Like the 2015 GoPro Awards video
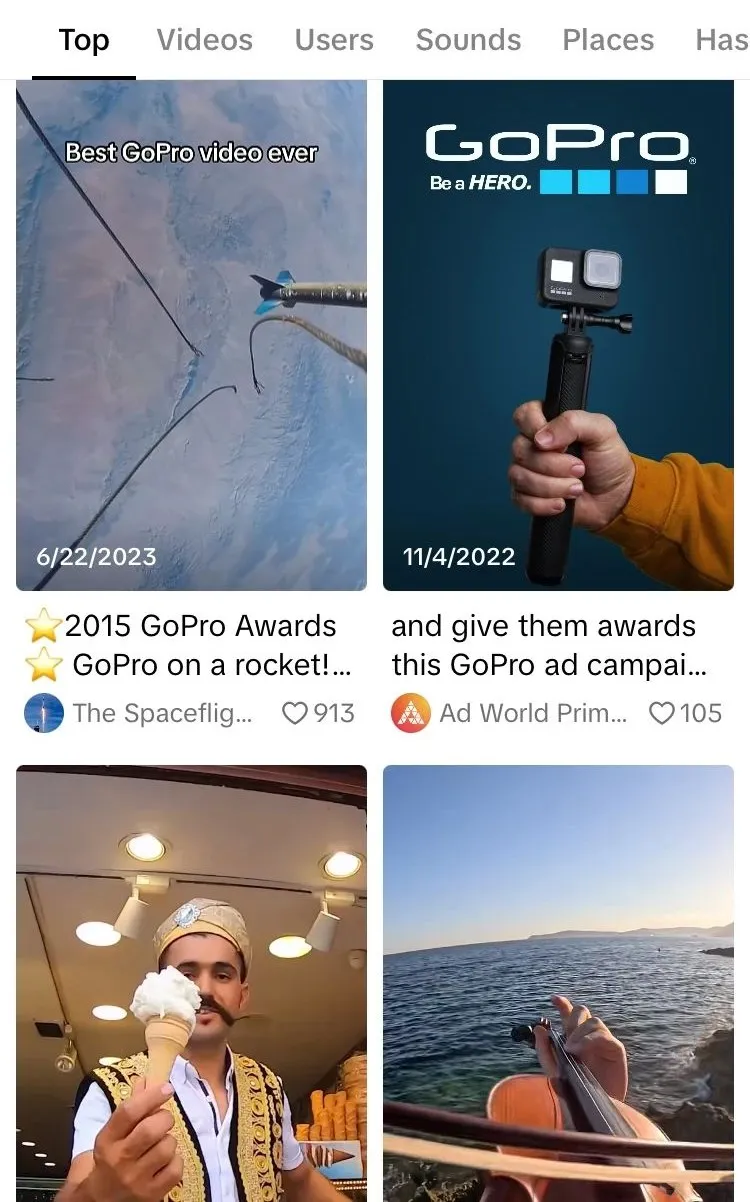 [x=294, y=713]
